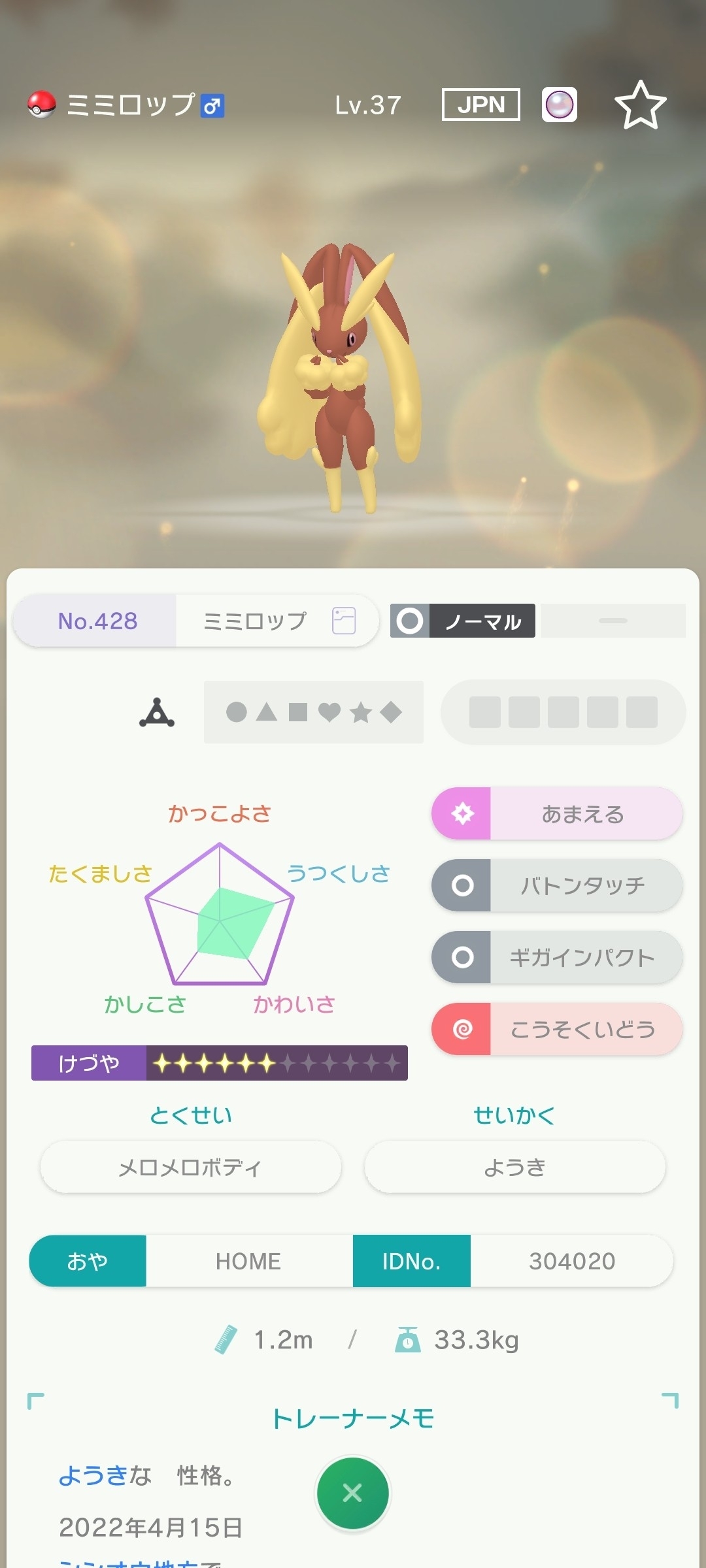Show nature info for ようき
Screen dimensions: 706x1568
point(514,1167)
